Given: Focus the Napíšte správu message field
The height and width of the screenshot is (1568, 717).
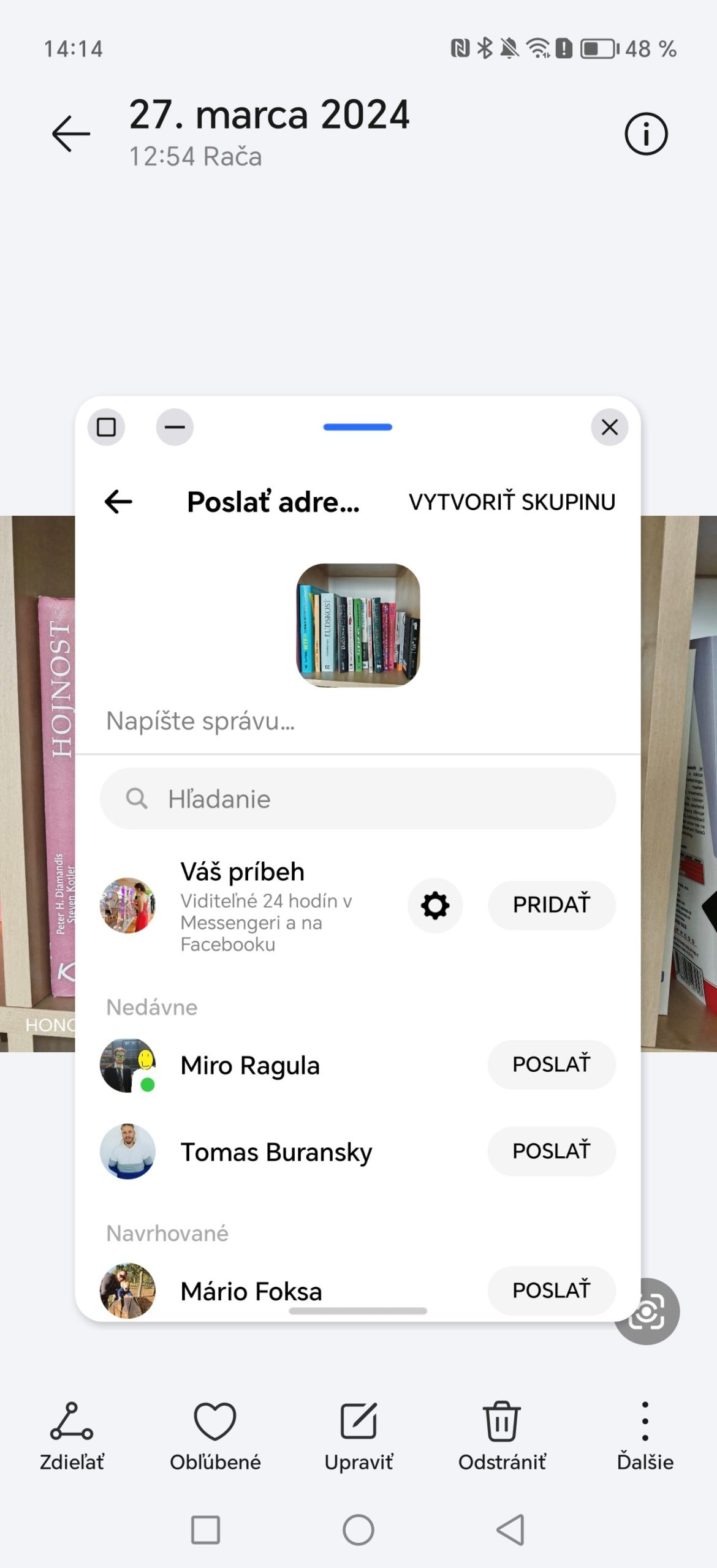Looking at the screenshot, I should (355, 721).
